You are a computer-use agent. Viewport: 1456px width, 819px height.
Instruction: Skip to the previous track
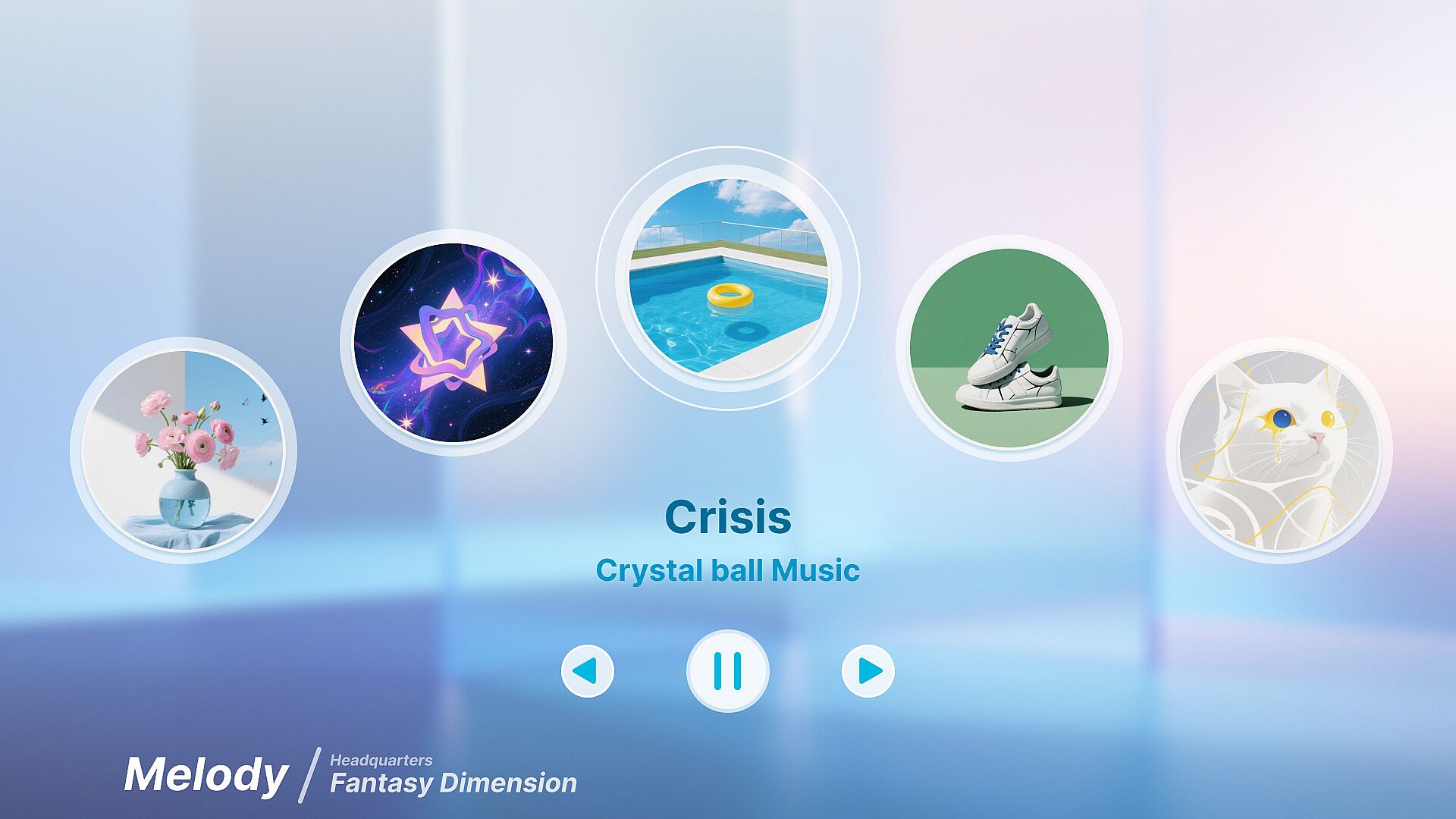coord(587,670)
